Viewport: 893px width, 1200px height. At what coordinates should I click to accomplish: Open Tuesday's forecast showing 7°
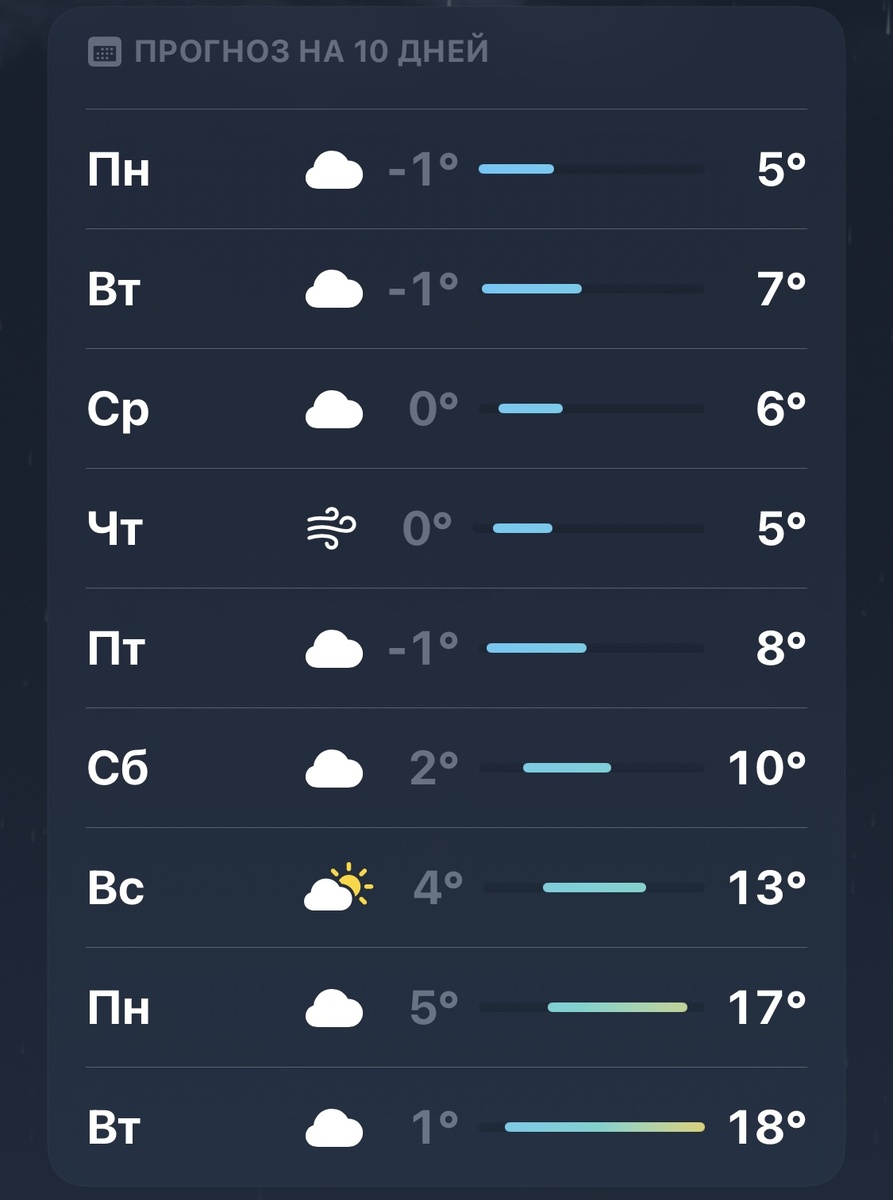coord(446,289)
